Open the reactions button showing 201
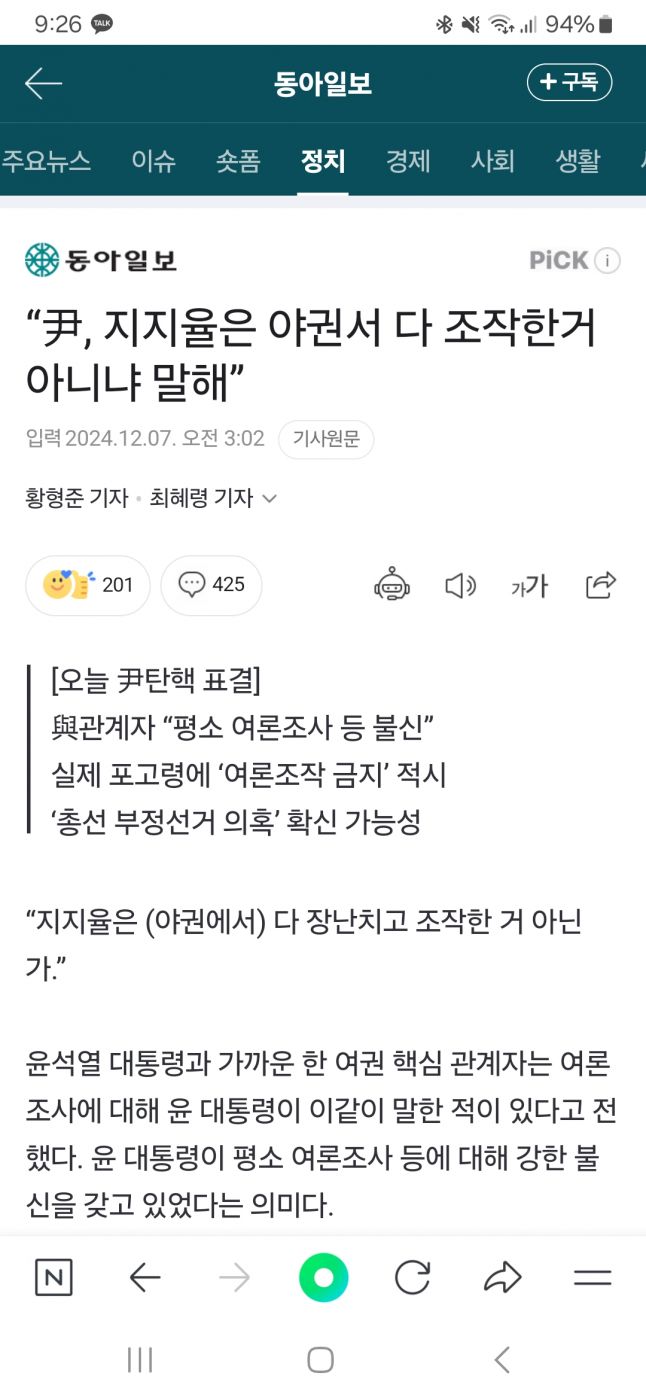Image resolution: width=646 pixels, height=1400 pixels. 87,585
